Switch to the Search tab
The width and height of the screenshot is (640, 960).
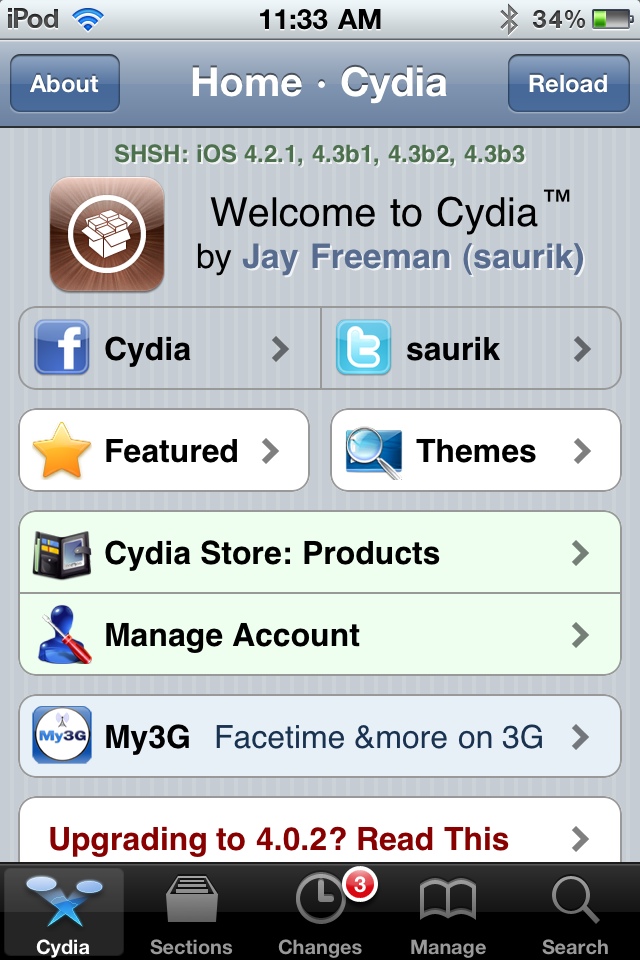(x=575, y=915)
